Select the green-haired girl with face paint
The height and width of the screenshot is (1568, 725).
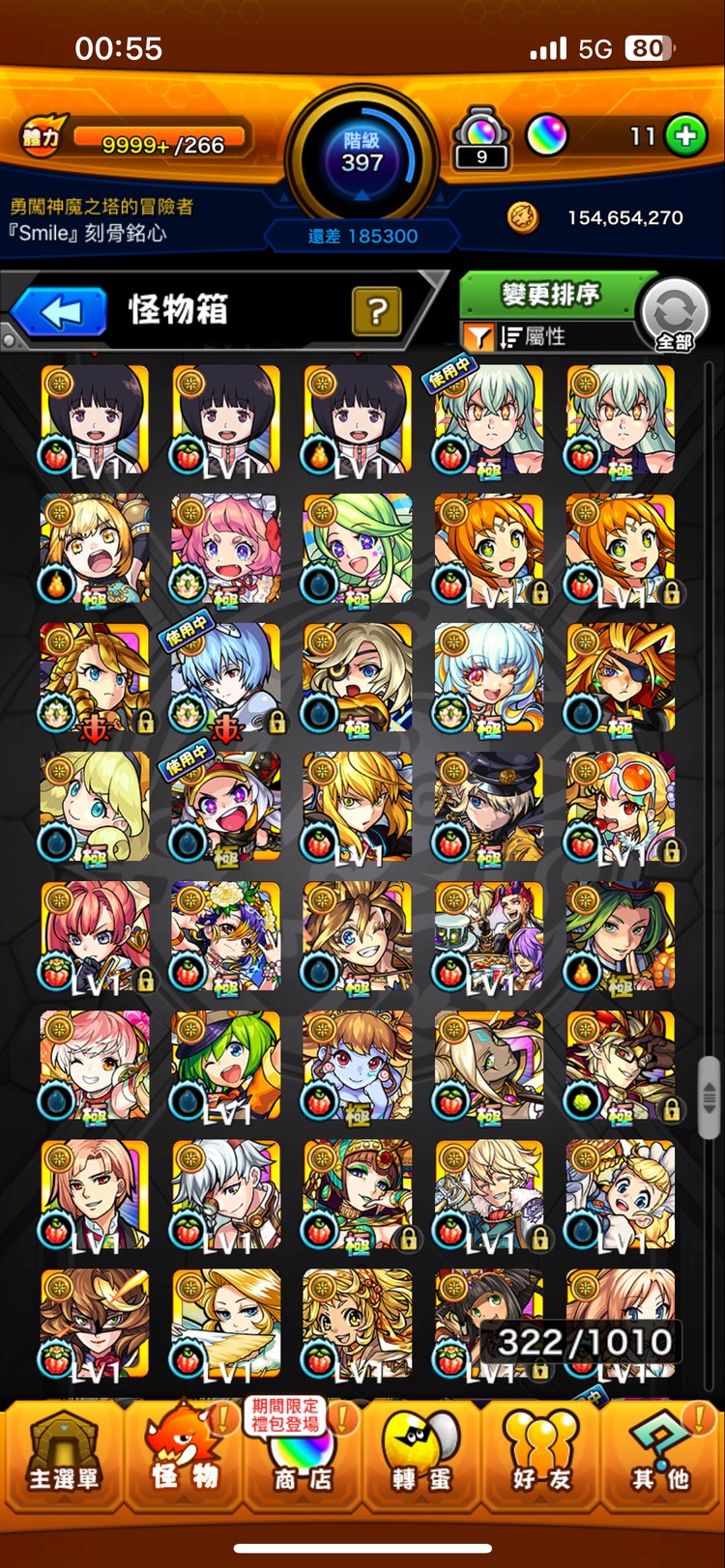pos(358,548)
